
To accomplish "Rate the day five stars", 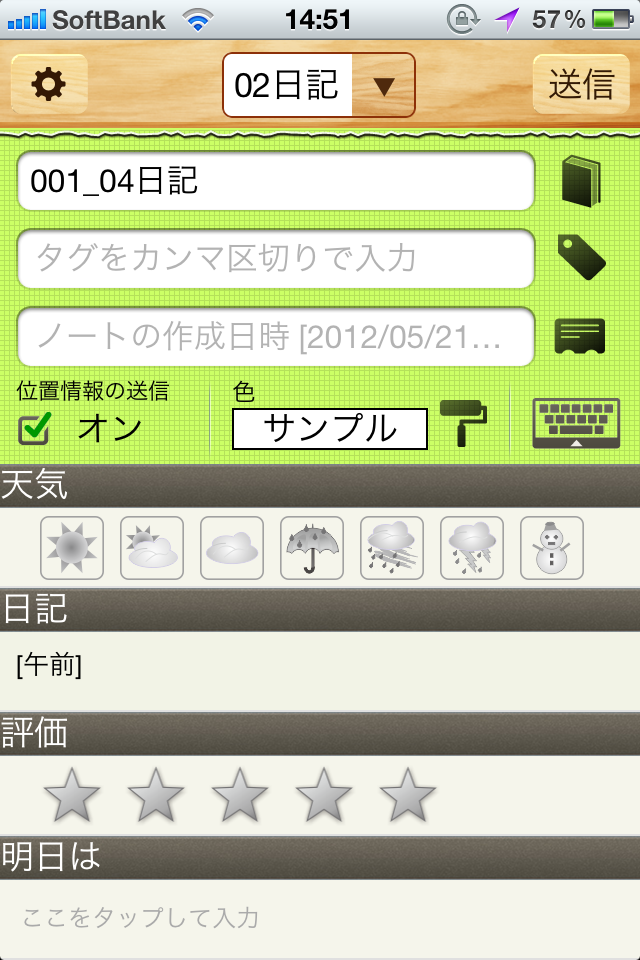I will point(408,796).
